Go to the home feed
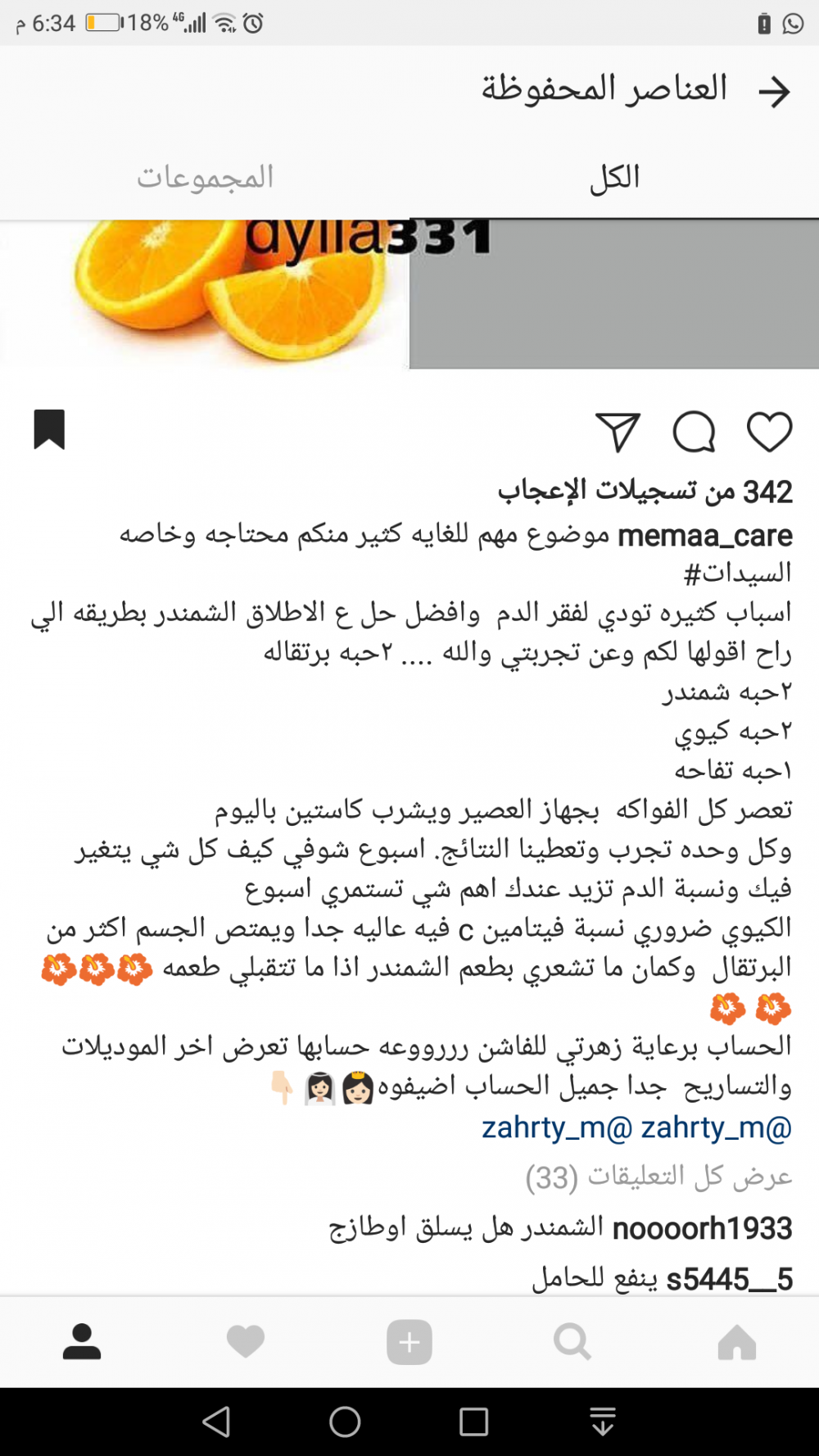Screen dimensions: 819x1456 (x=736, y=1342)
